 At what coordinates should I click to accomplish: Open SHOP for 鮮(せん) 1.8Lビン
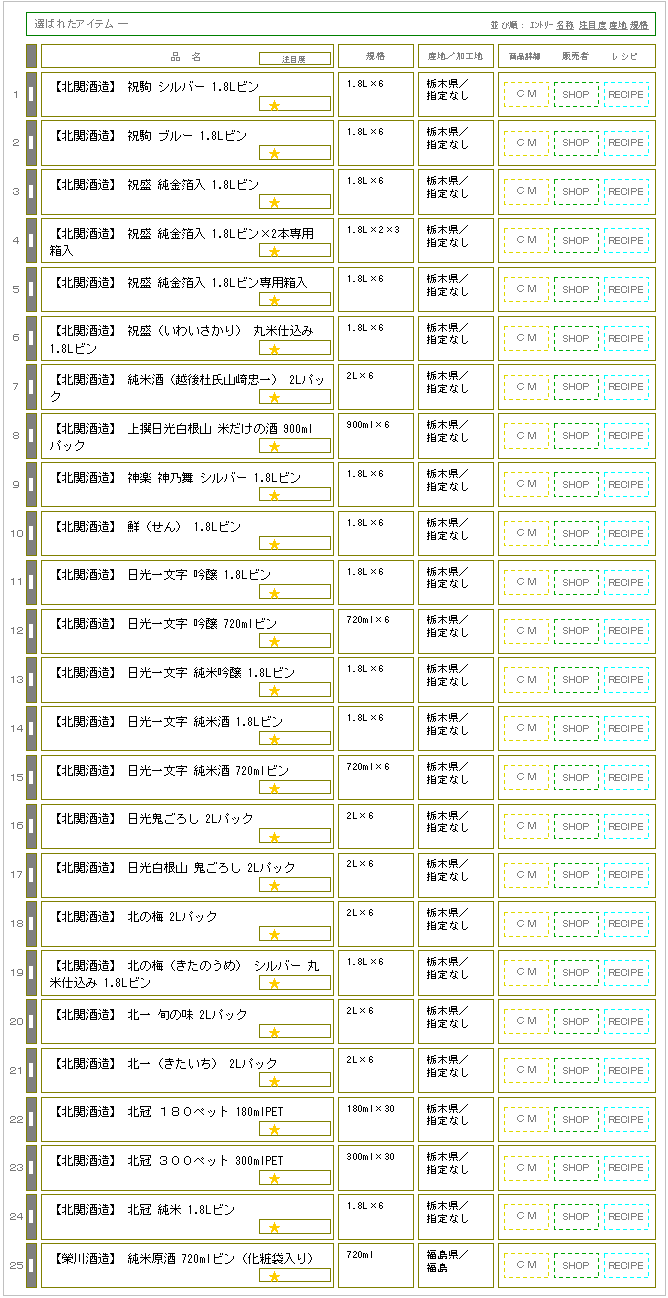point(576,533)
